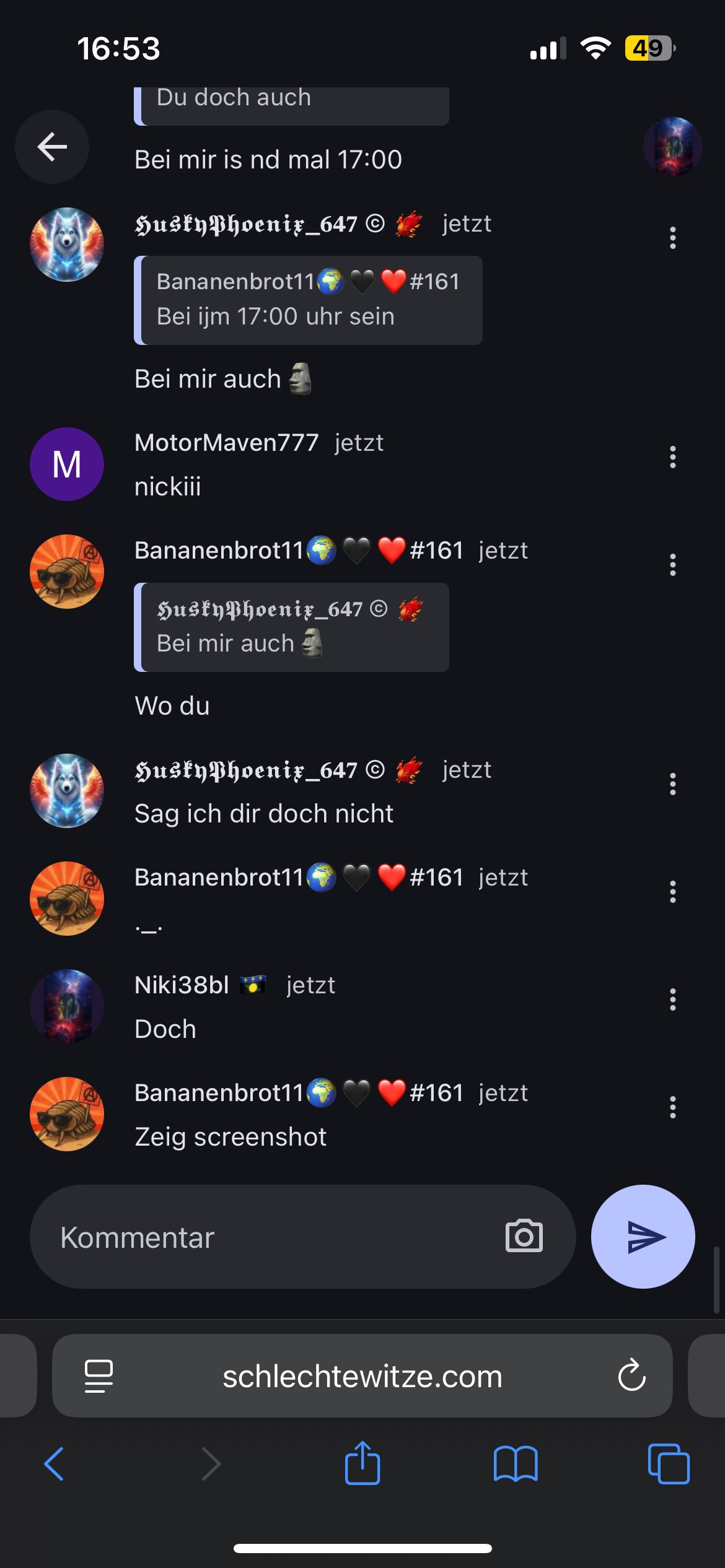Screen dimensions: 725x1568
Task: Open options for the 'Bei mir auch' message
Action: click(x=672, y=238)
